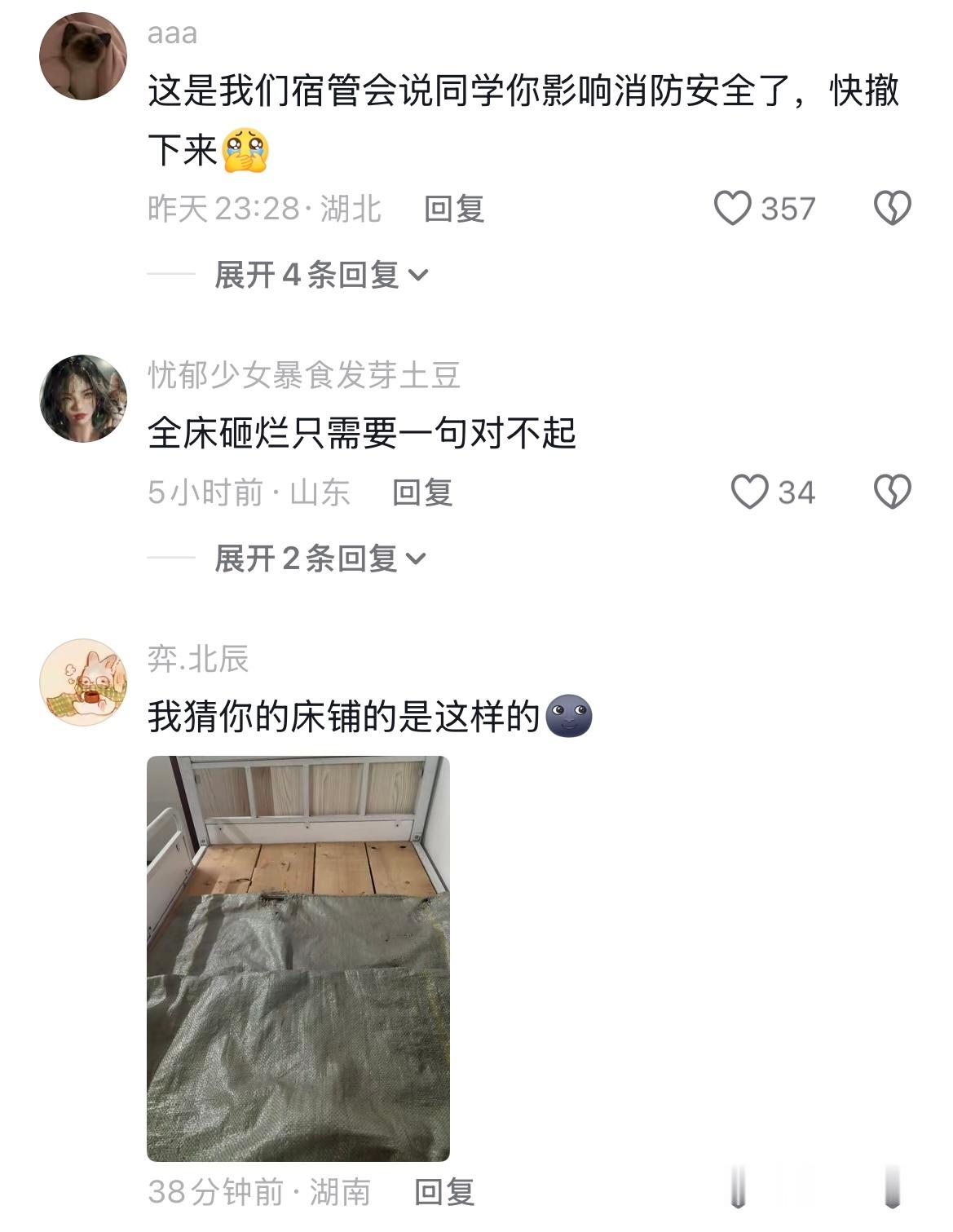953x1232 pixels.
Task: Reply to 忧郁少女暴食发芽土豆's comment
Action: click(x=422, y=492)
